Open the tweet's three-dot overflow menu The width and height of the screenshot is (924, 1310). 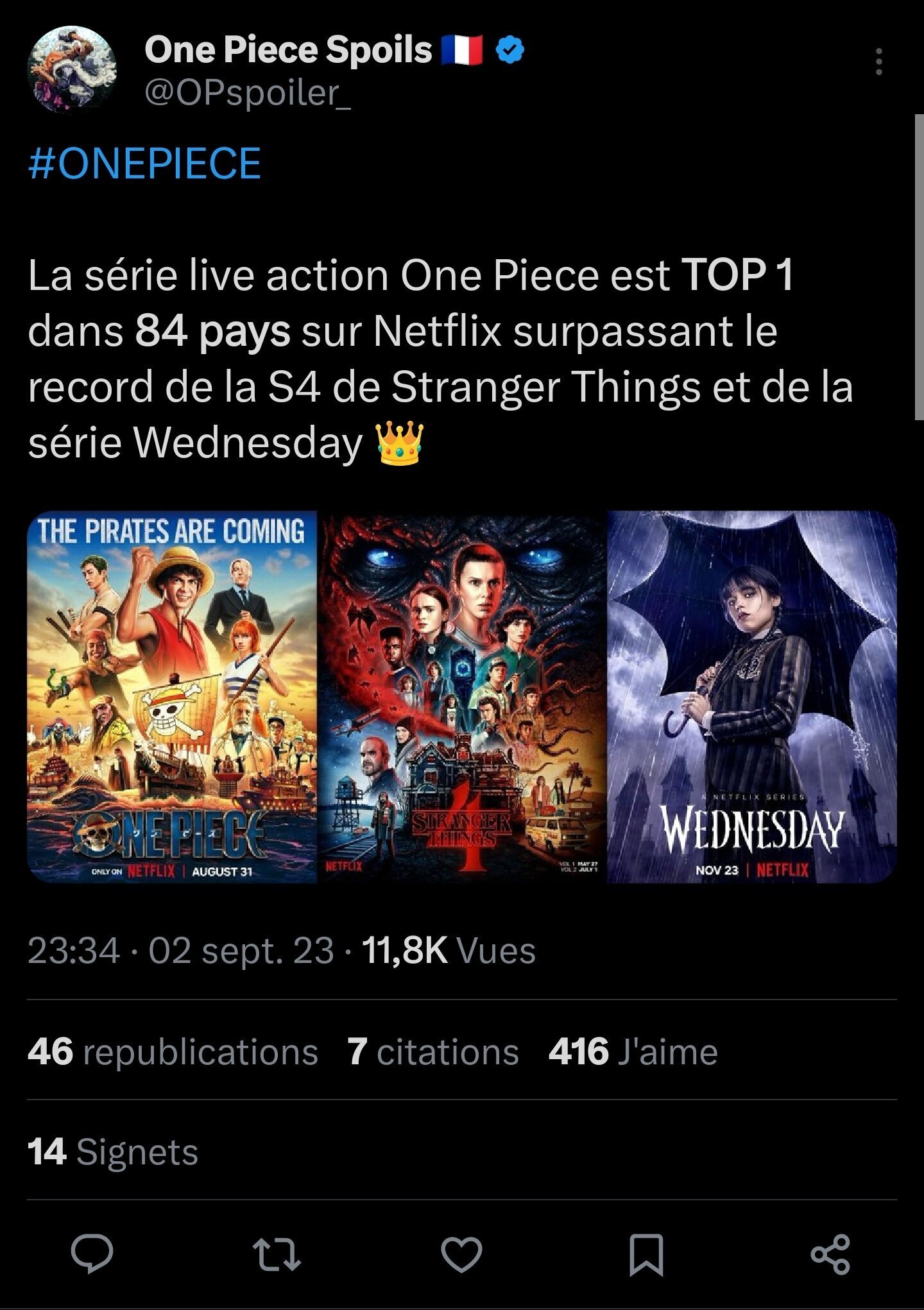tap(878, 62)
